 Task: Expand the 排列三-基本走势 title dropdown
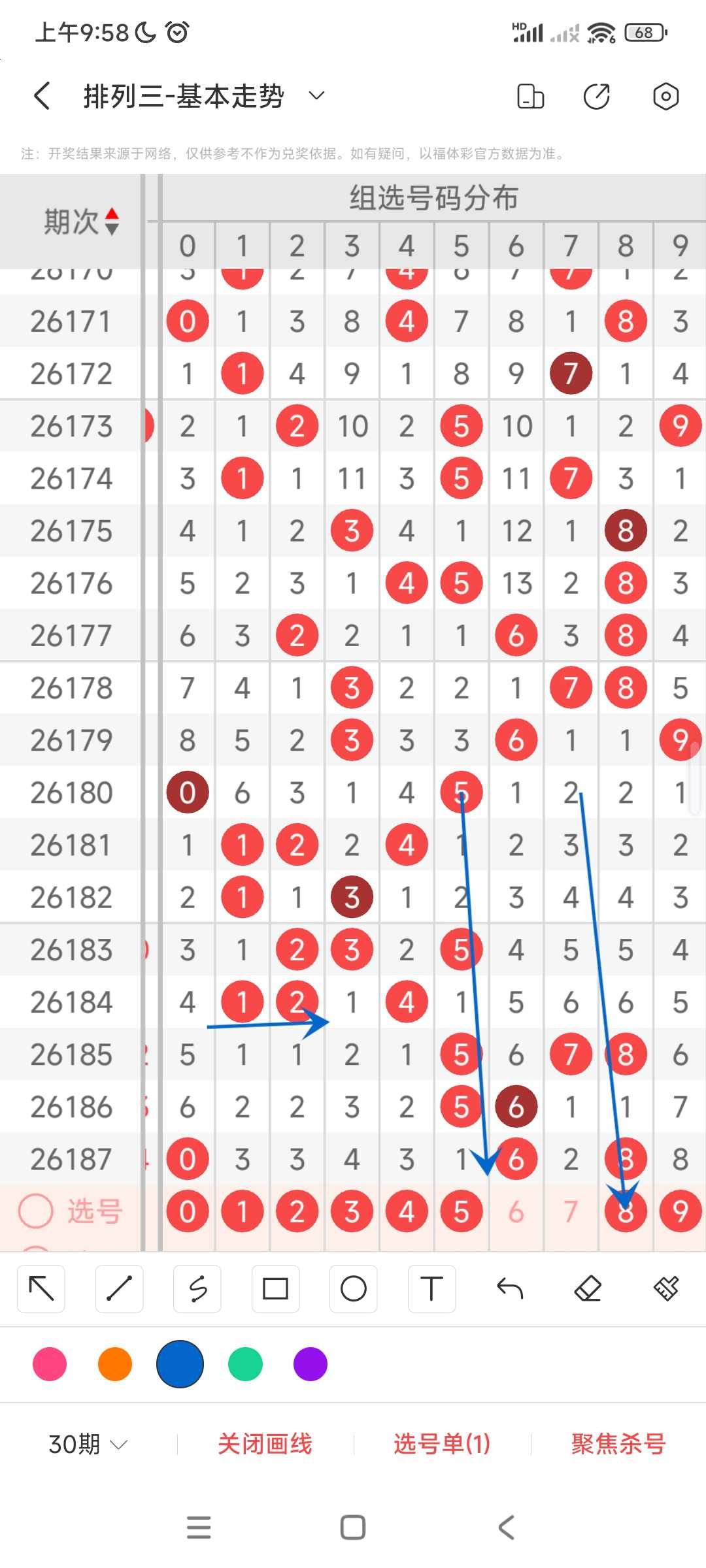click(316, 96)
